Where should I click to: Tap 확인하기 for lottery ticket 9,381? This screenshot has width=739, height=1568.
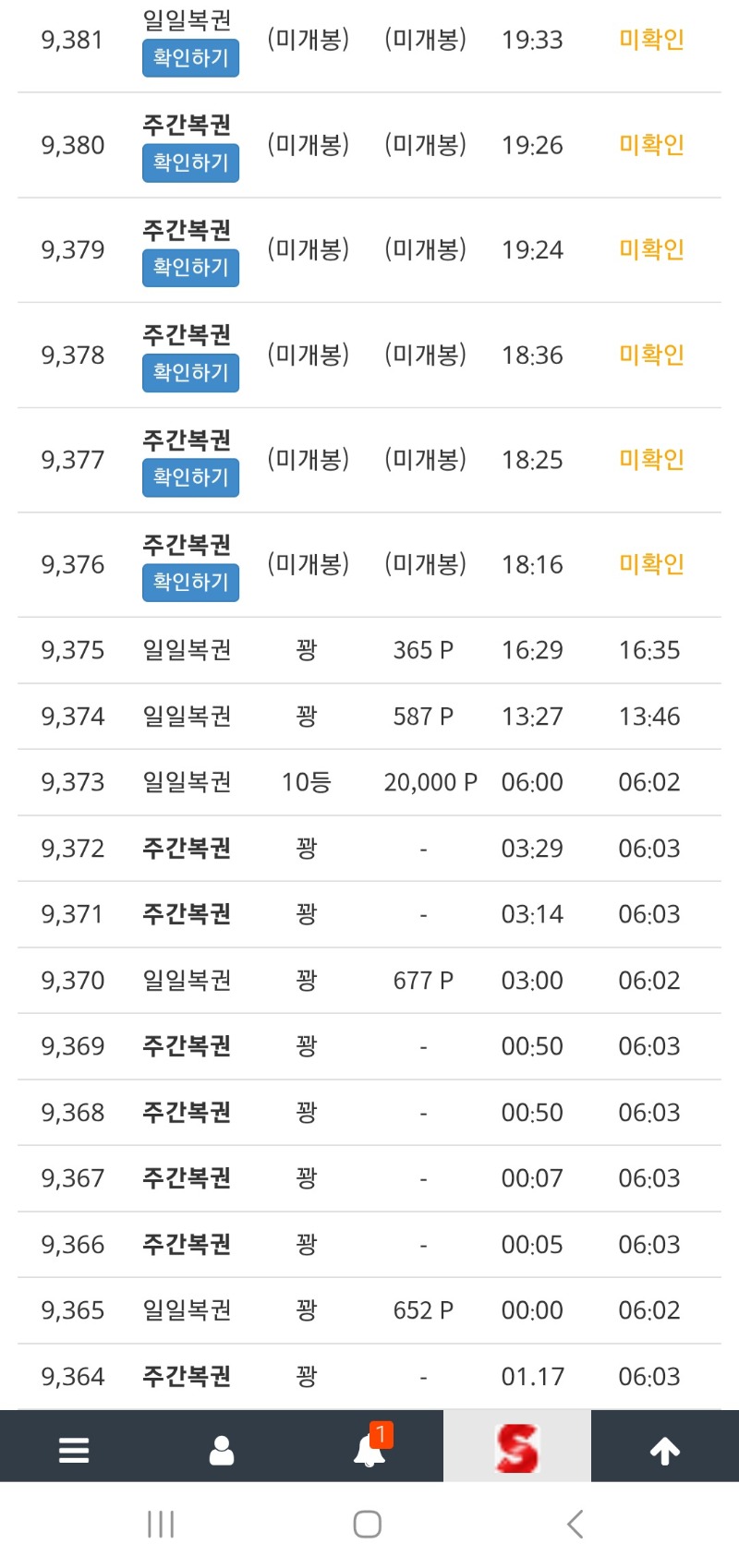[190, 58]
